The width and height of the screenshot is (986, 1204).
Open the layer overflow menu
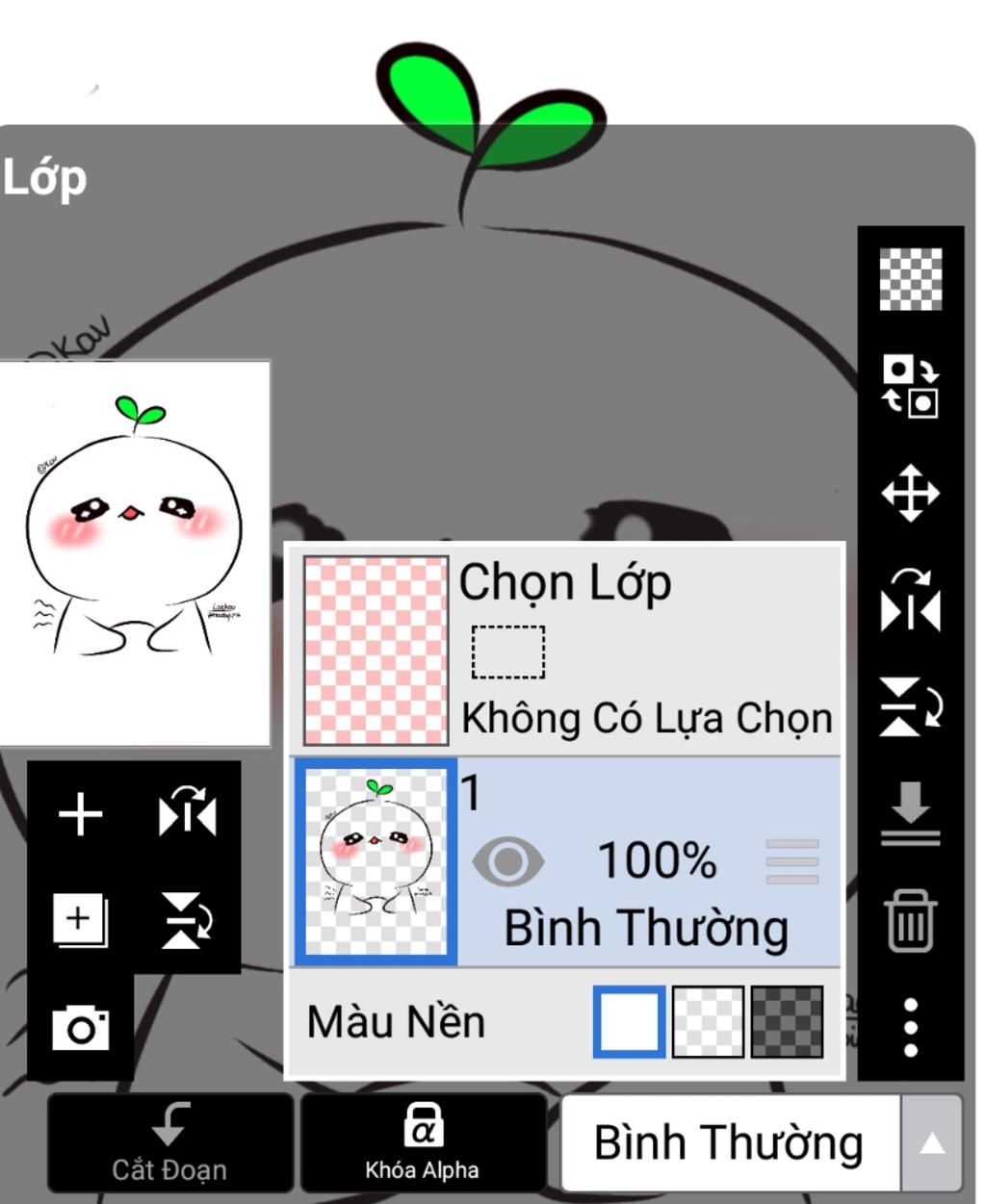click(x=910, y=1028)
